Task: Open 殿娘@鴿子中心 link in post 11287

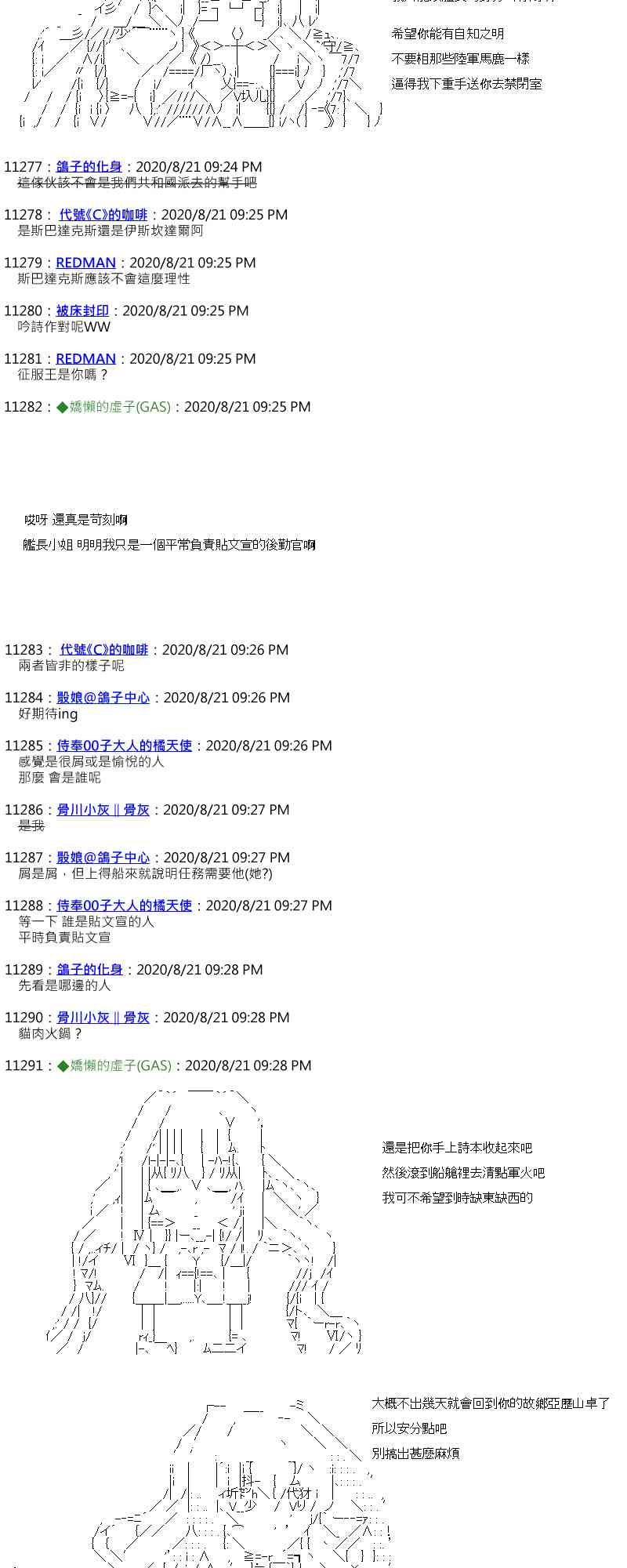Action: point(103,858)
